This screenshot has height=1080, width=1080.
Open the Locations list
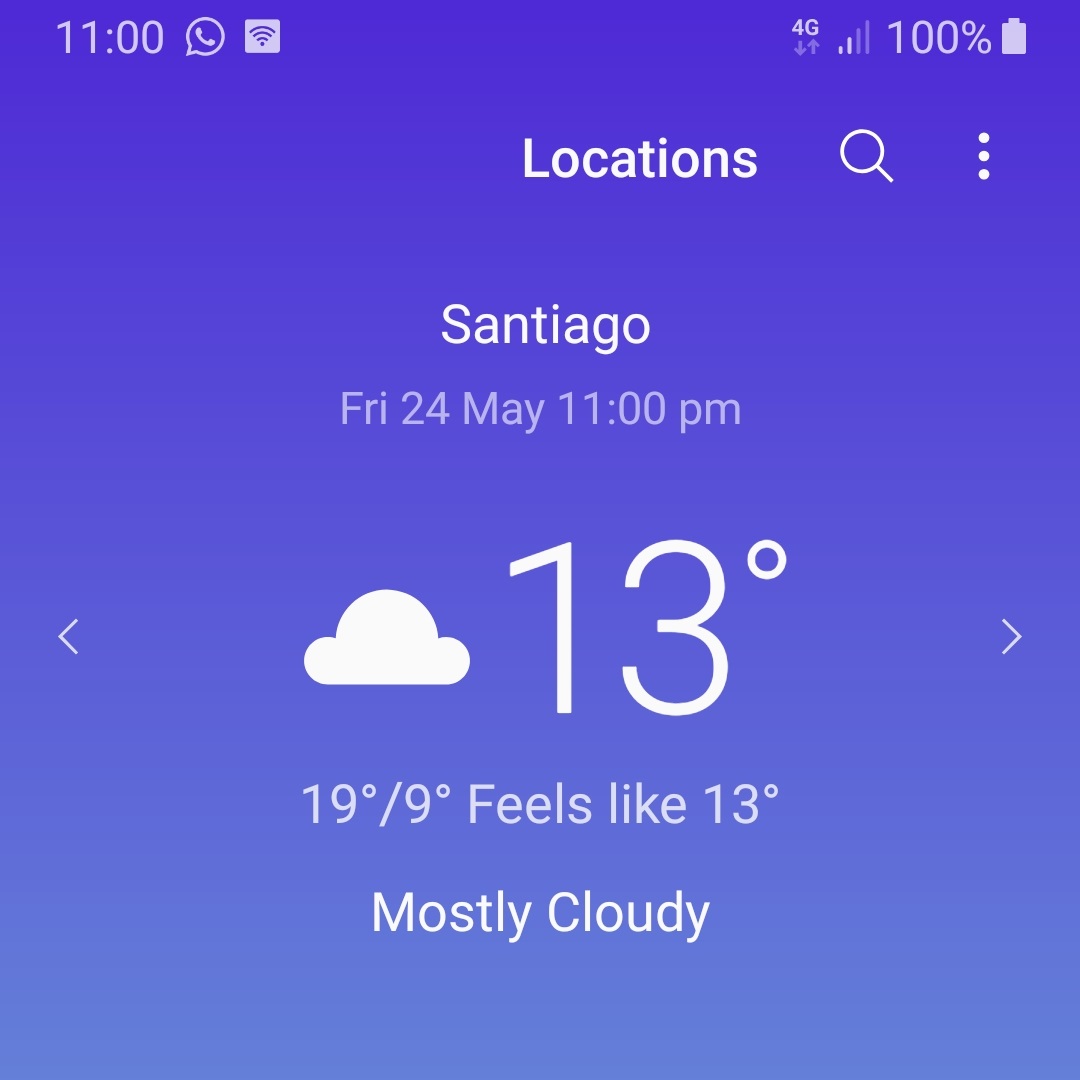pyautogui.click(x=640, y=159)
